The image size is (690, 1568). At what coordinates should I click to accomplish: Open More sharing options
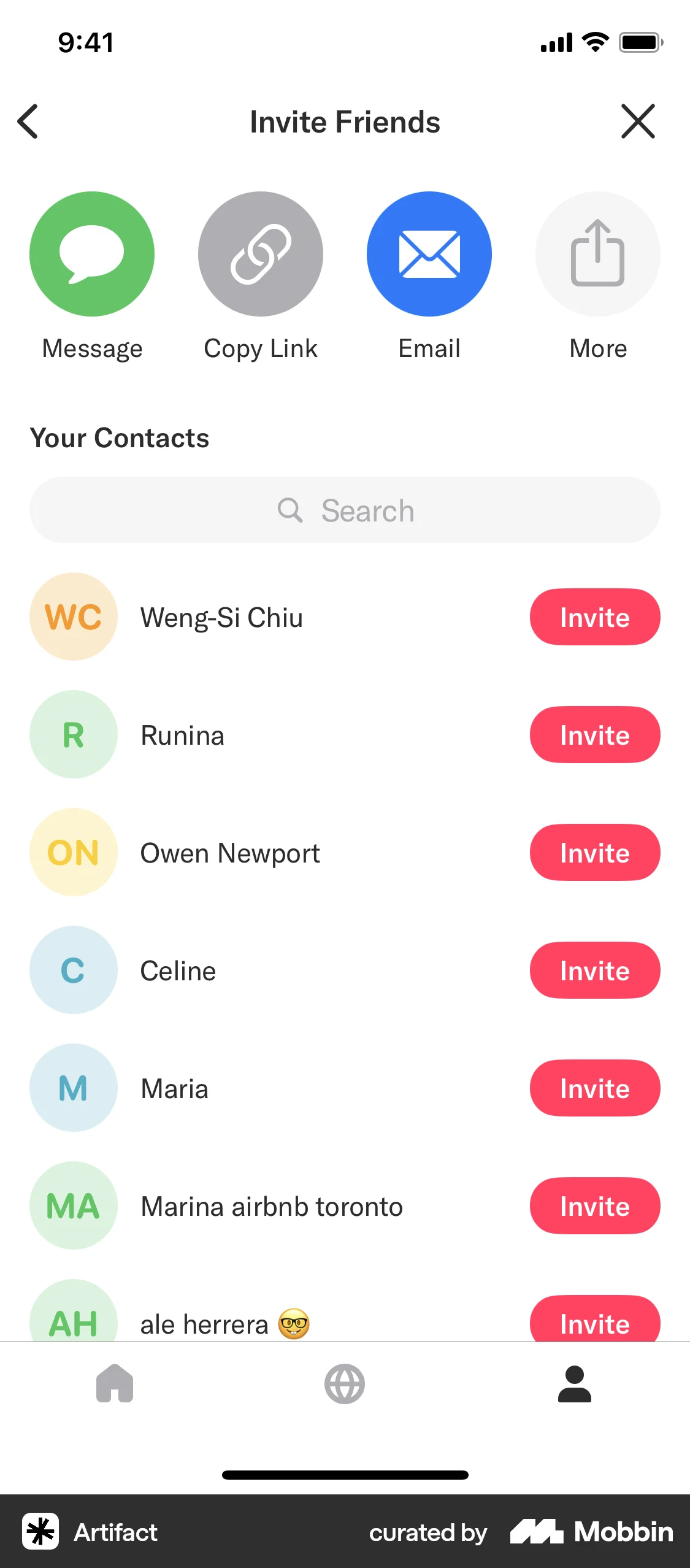(598, 254)
